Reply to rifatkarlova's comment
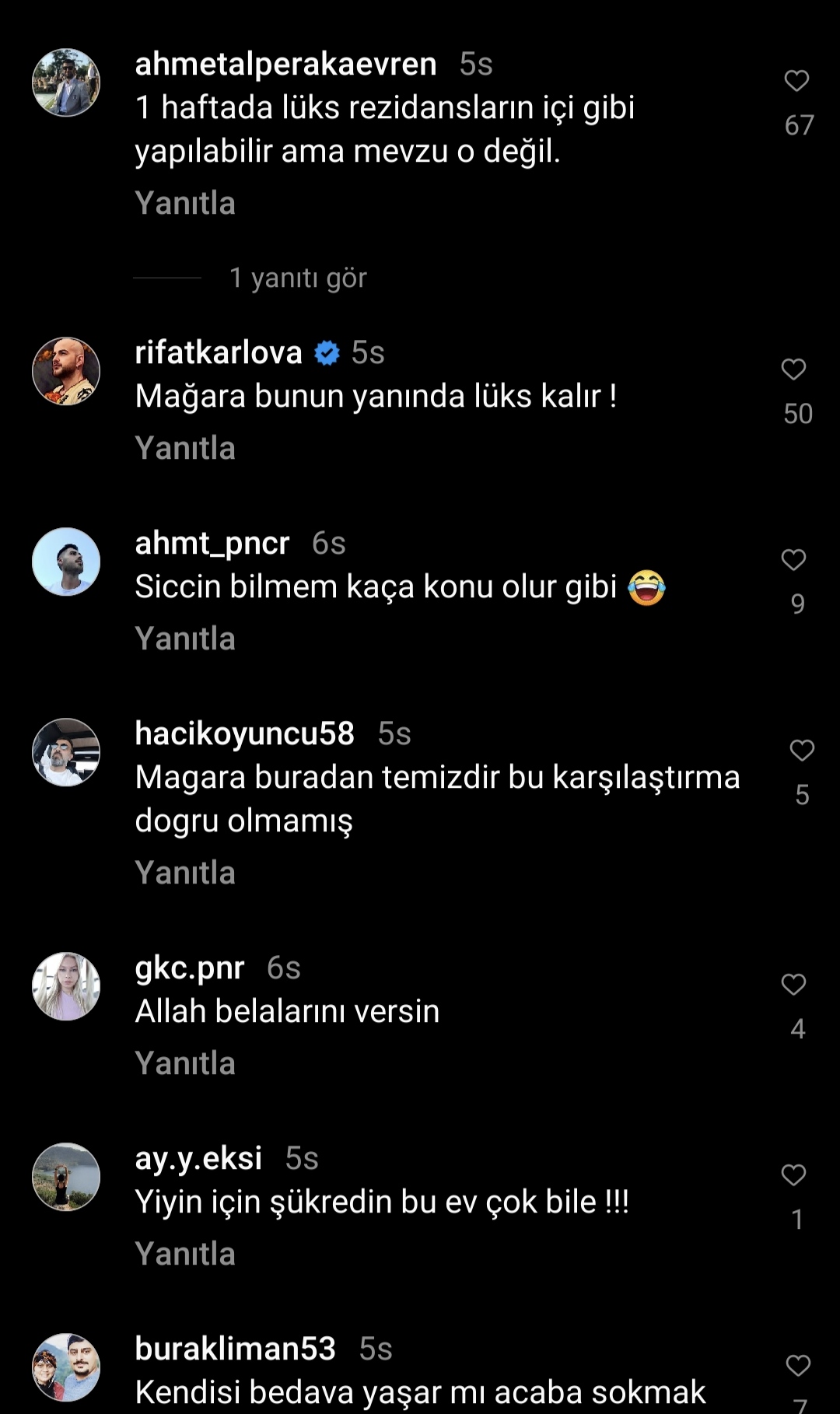This screenshot has width=840, height=1414. [x=185, y=449]
